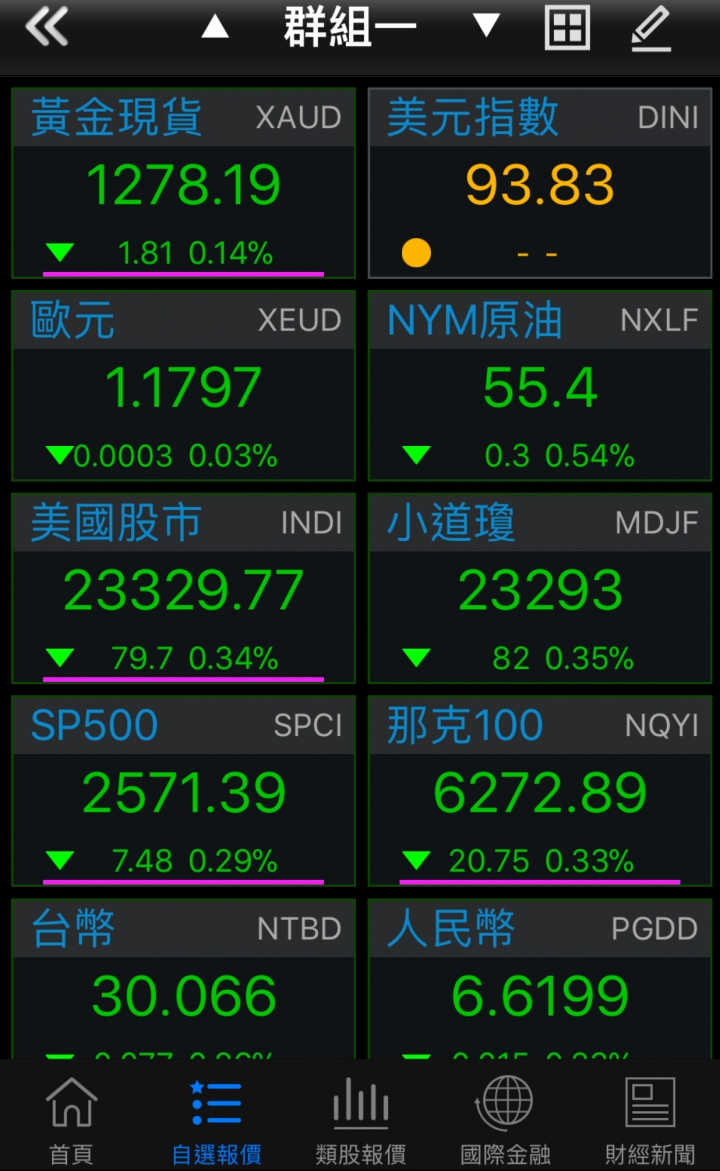
Task: Open the 黃金現貨 XAUD quote card
Action: coord(184,184)
